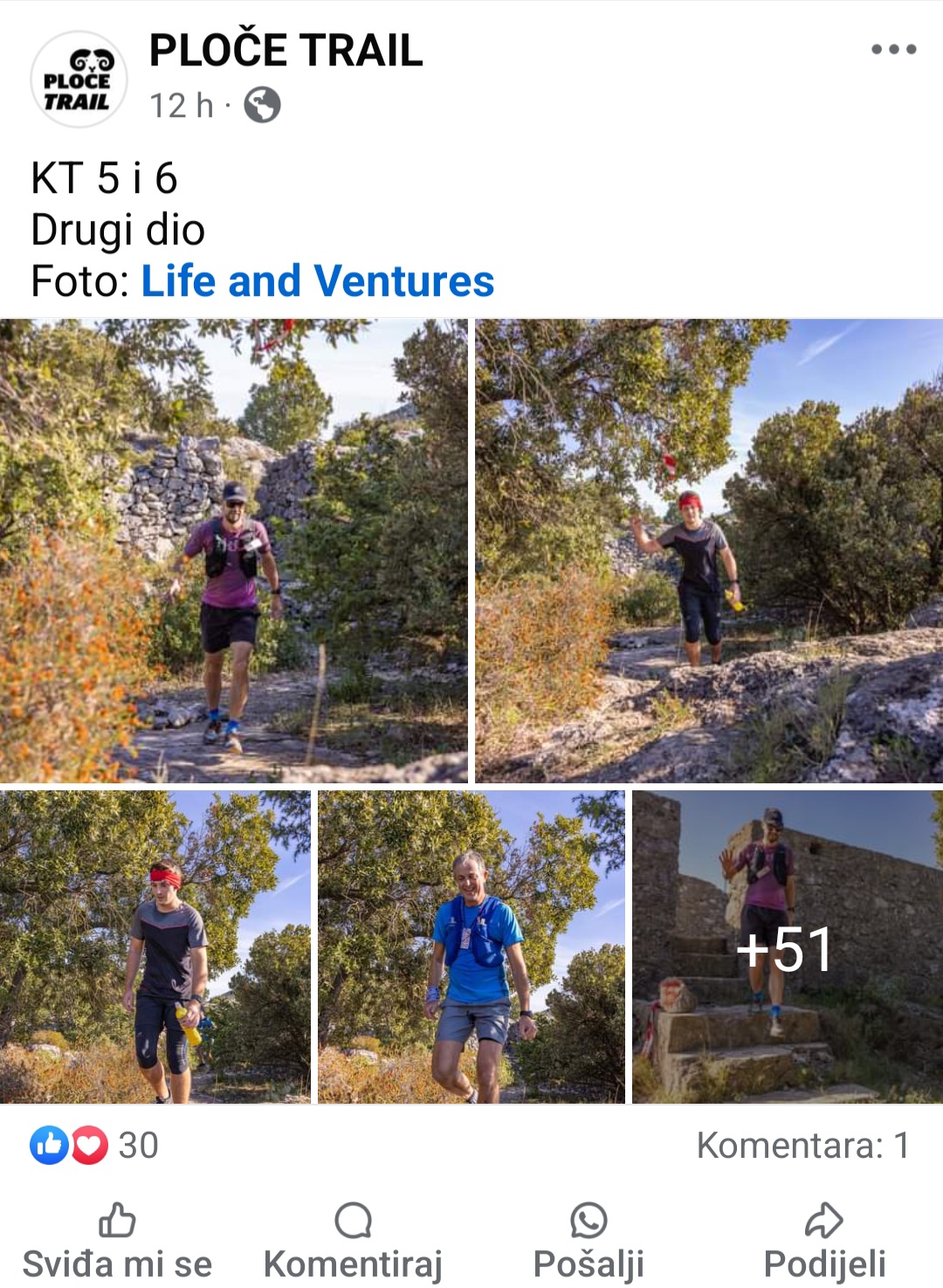Open the PLOČE TRAIL page name link
Screen dimensions: 943x1288
tap(286, 50)
